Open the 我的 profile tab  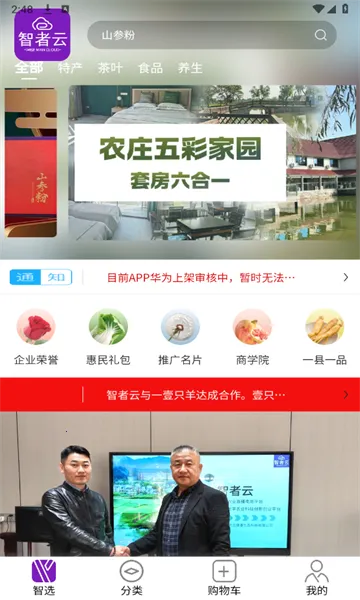pos(316,578)
